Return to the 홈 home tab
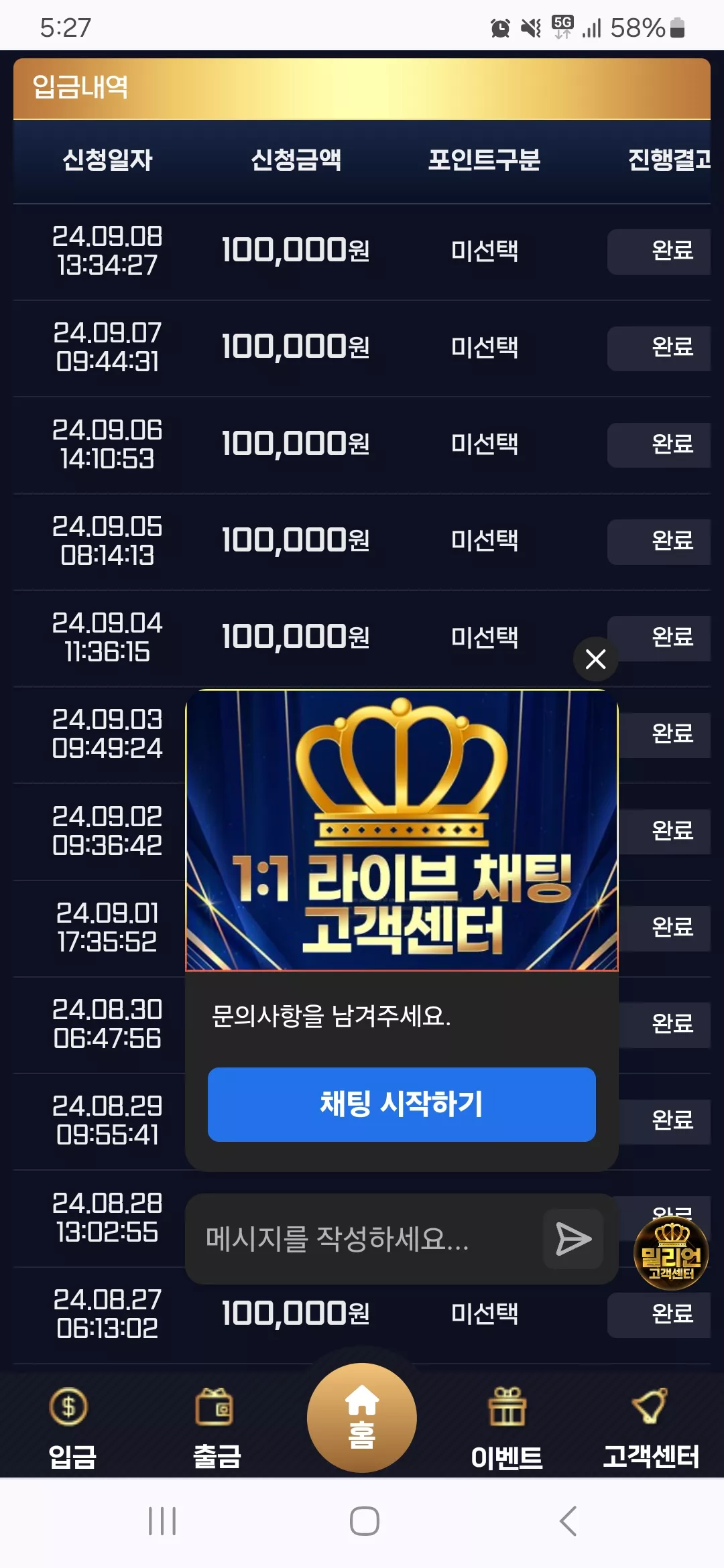This screenshot has width=724, height=1568. [x=362, y=1417]
